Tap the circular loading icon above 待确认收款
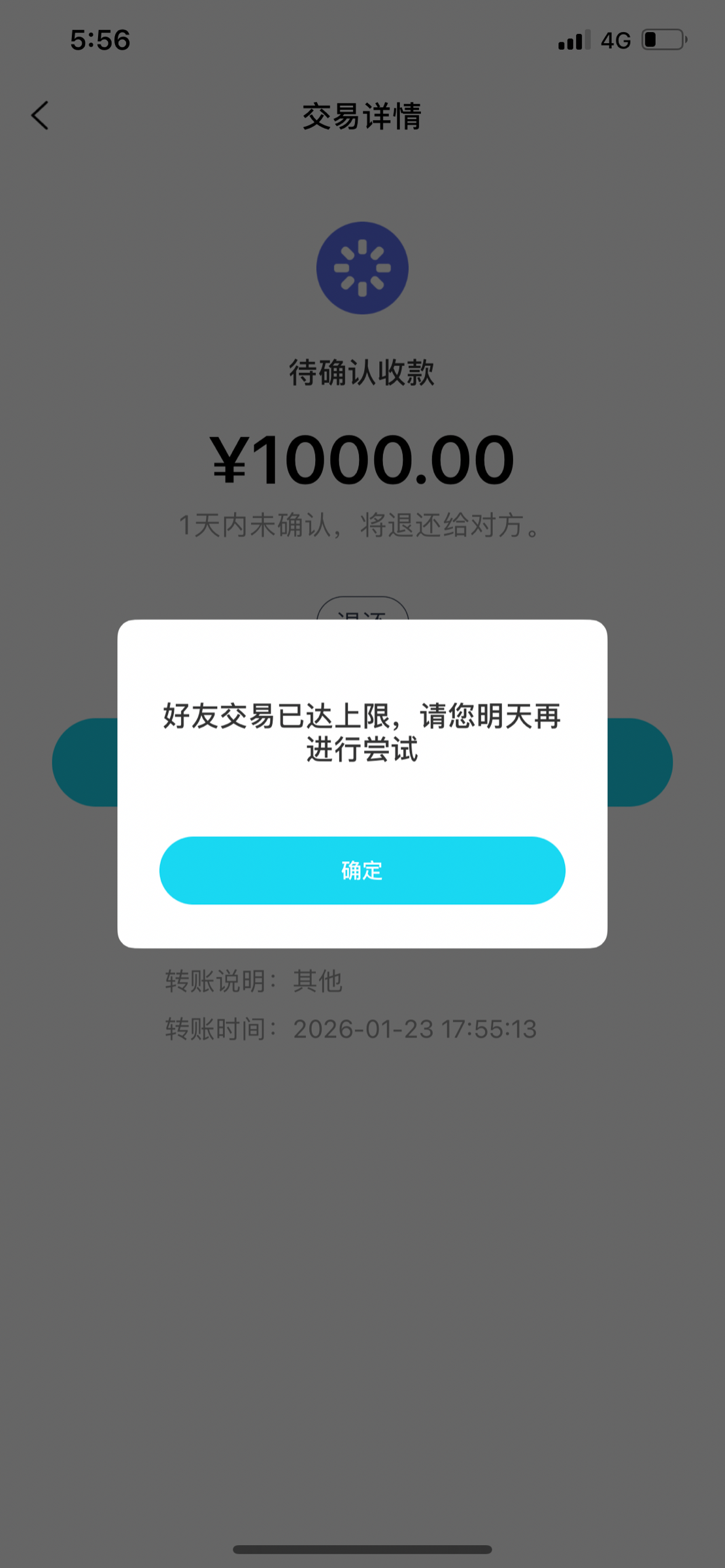This screenshot has height=1568, width=725. point(362,268)
